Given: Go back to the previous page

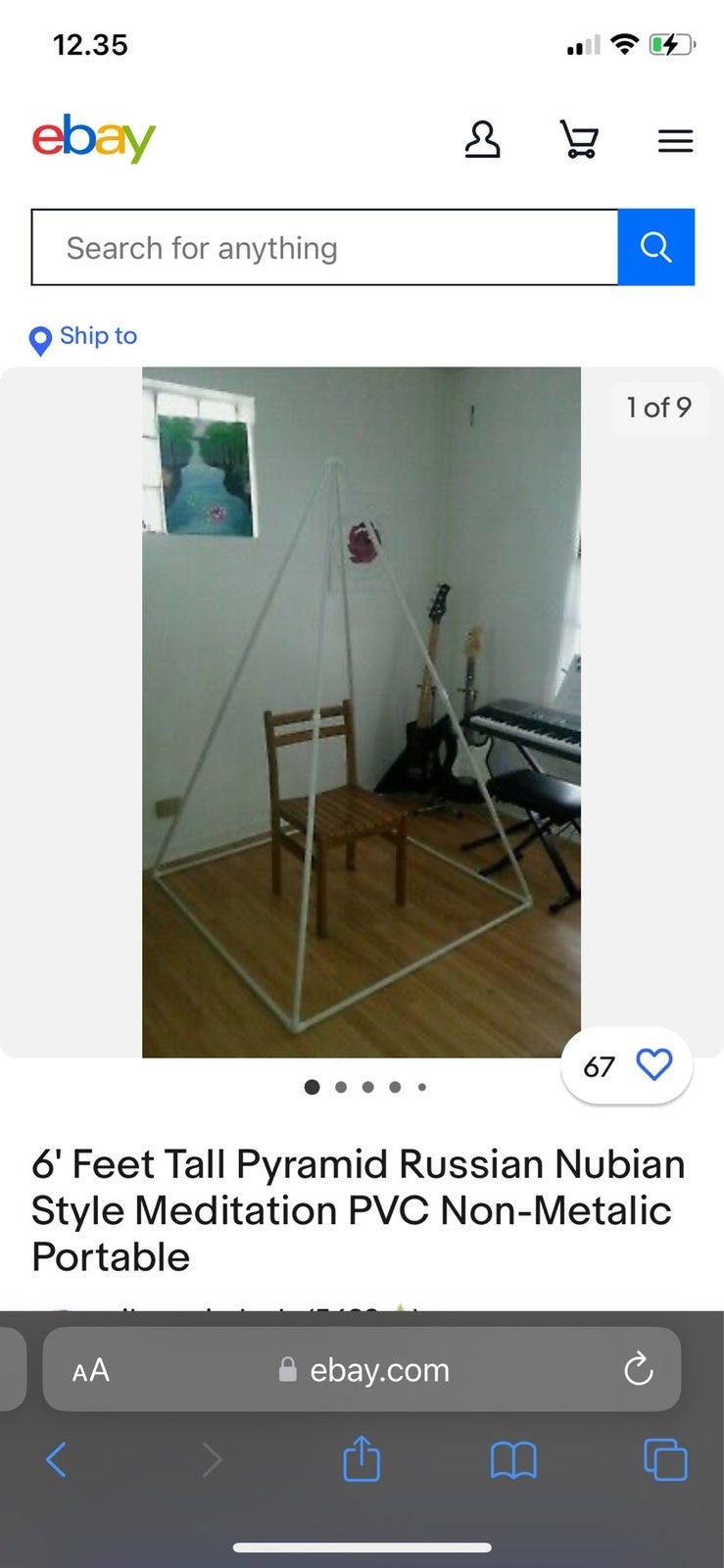Looking at the screenshot, I should 57,1460.
